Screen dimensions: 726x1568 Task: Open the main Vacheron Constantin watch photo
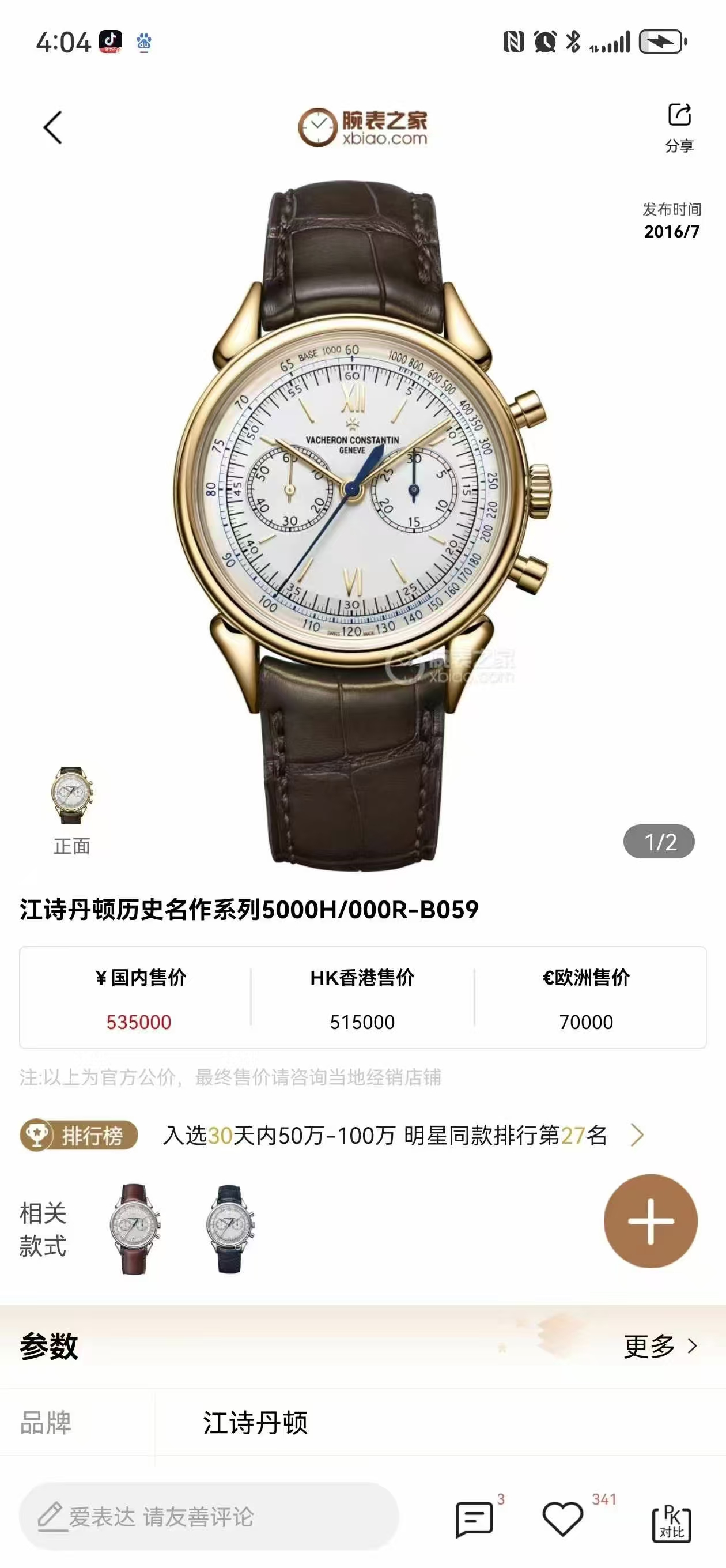tap(362, 523)
